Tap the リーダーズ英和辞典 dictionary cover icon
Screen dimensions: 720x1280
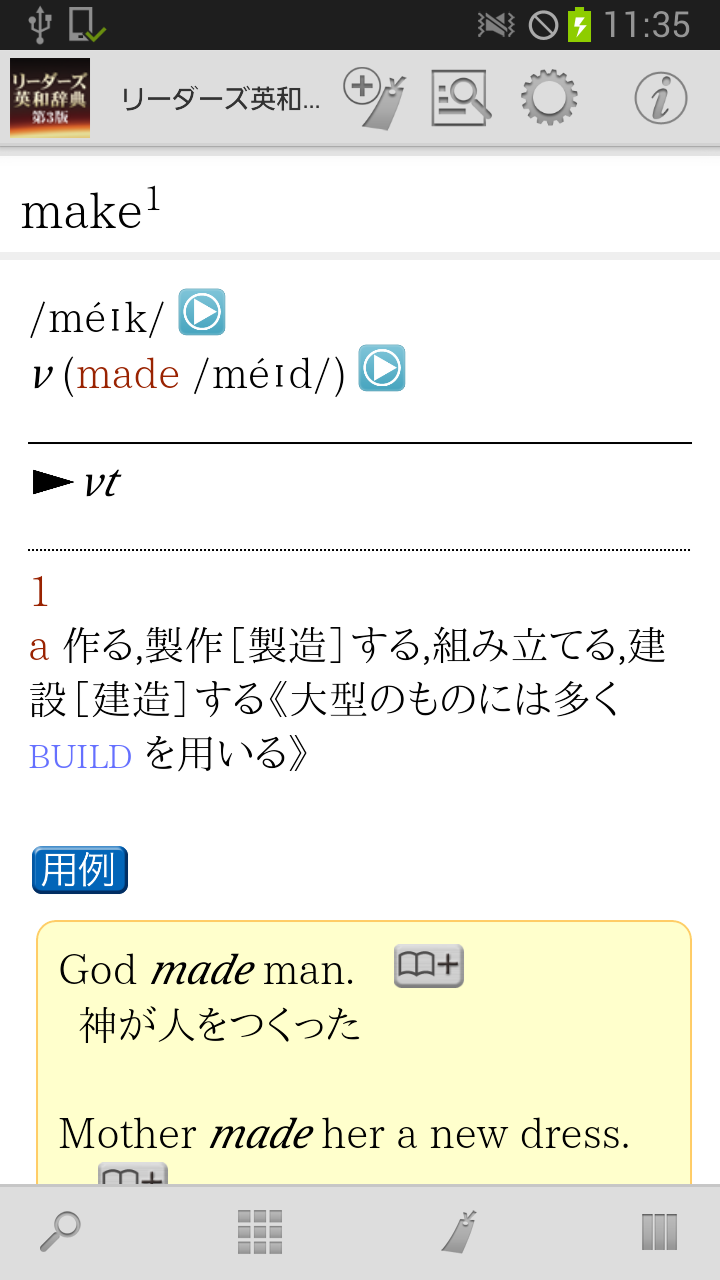pyautogui.click(x=50, y=98)
